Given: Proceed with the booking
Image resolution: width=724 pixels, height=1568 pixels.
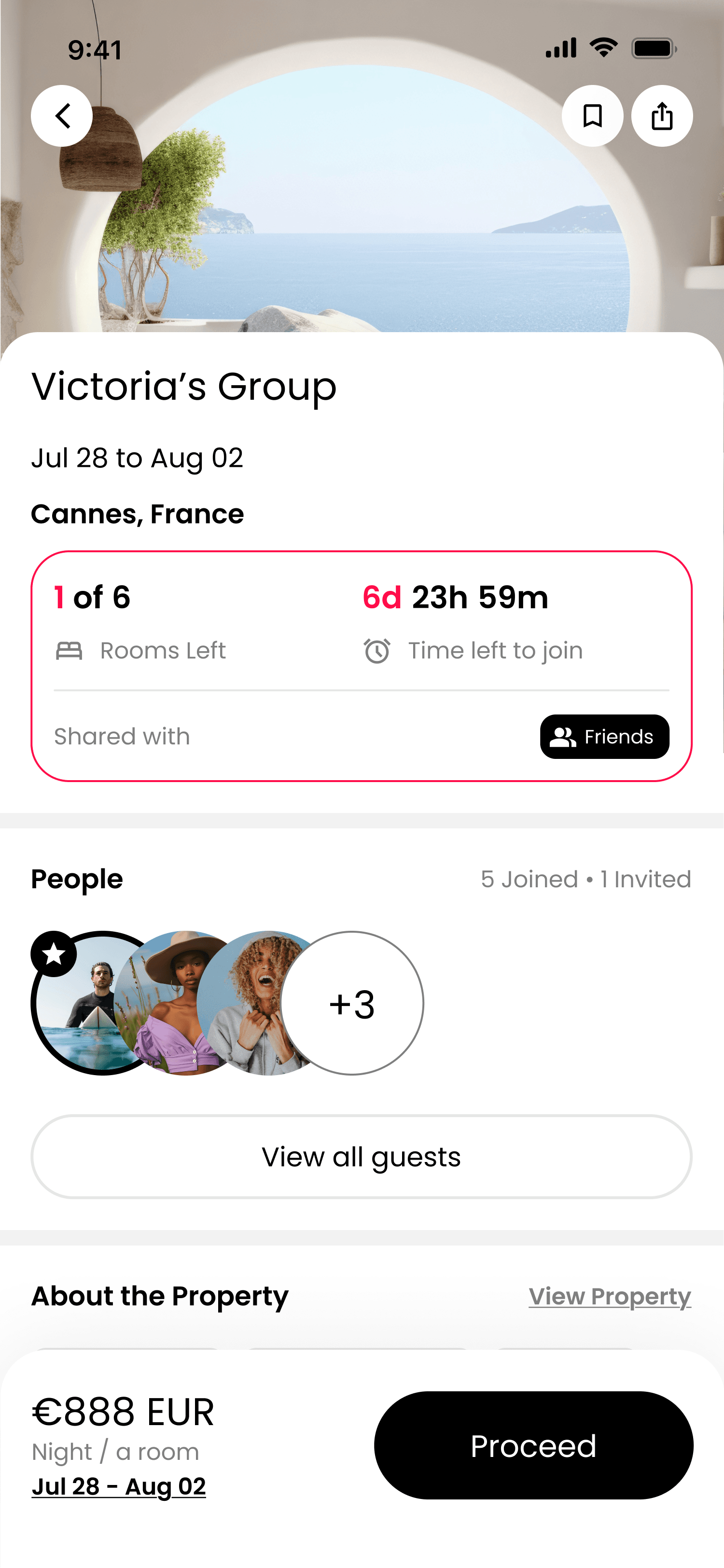Looking at the screenshot, I should pos(533,1445).
